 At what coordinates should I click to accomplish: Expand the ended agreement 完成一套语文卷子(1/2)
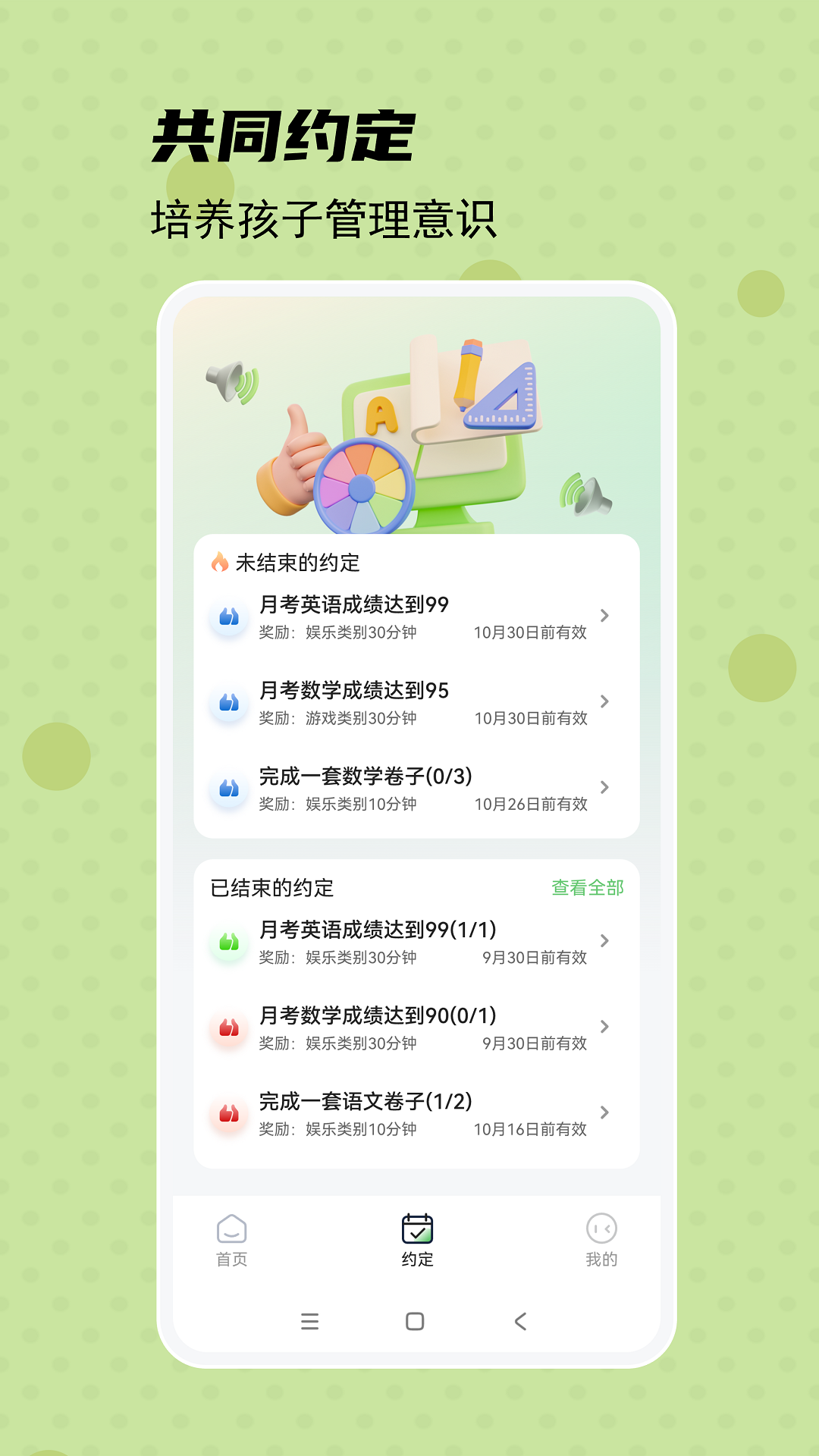(604, 1113)
